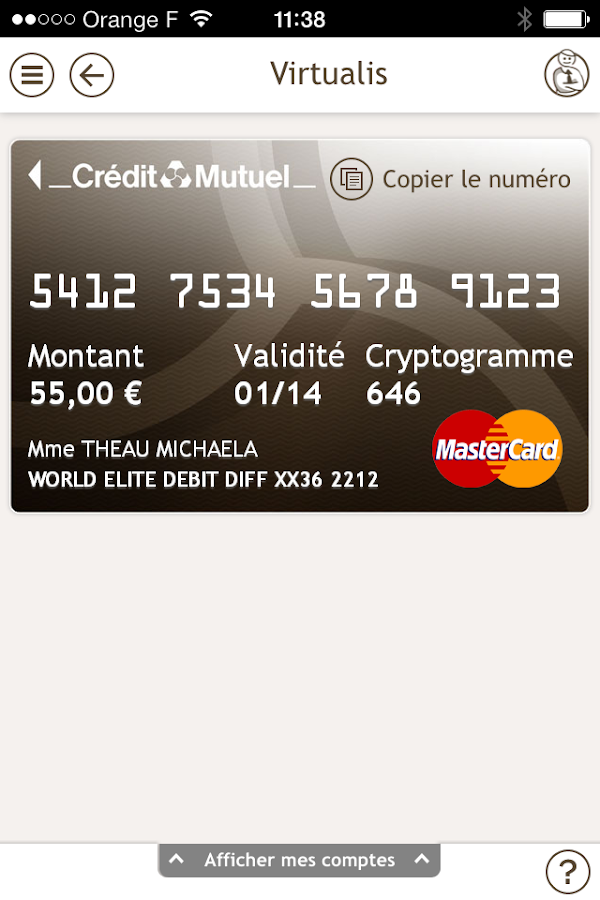600x900 pixels.
Task: Tap Copier le numéro
Action: [x=452, y=179]
